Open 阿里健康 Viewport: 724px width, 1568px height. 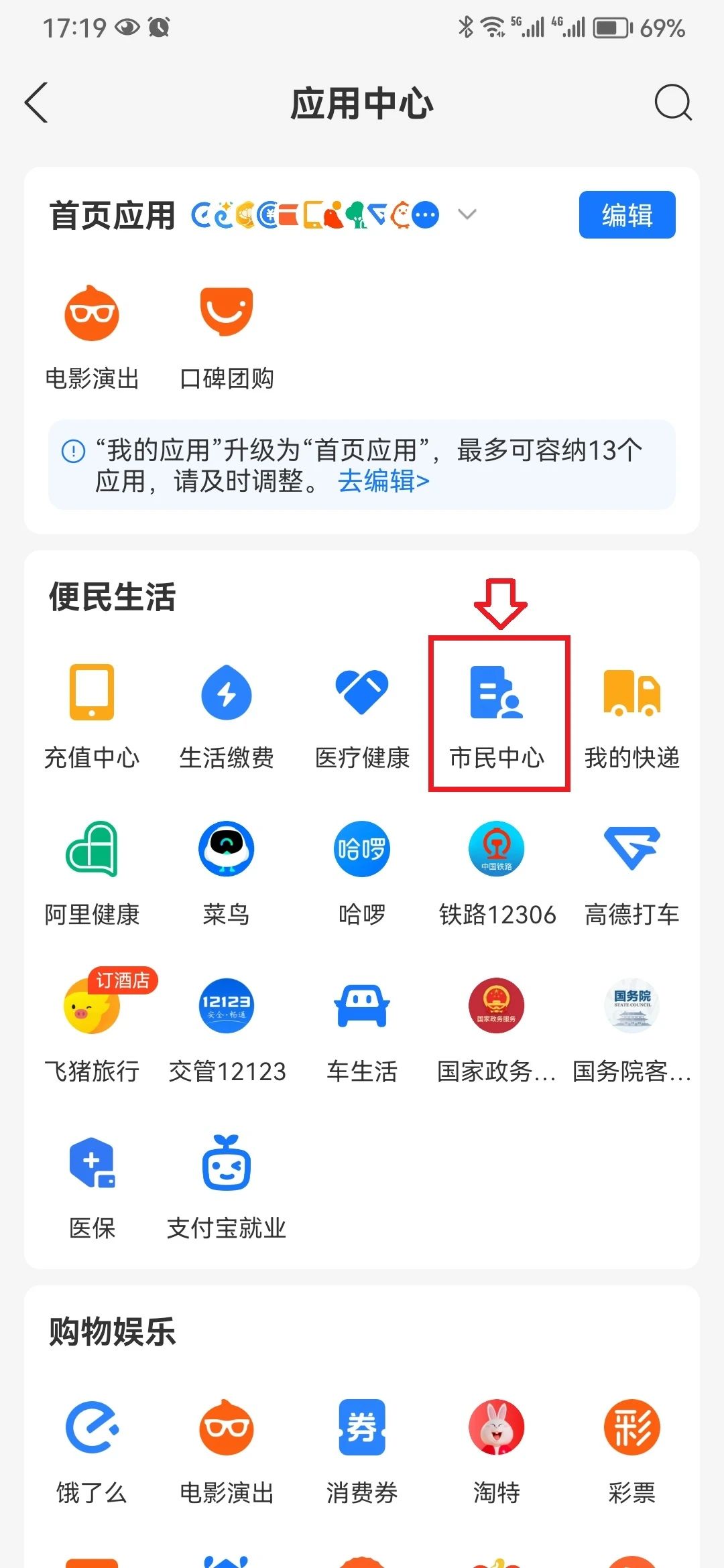pos(92,871)
